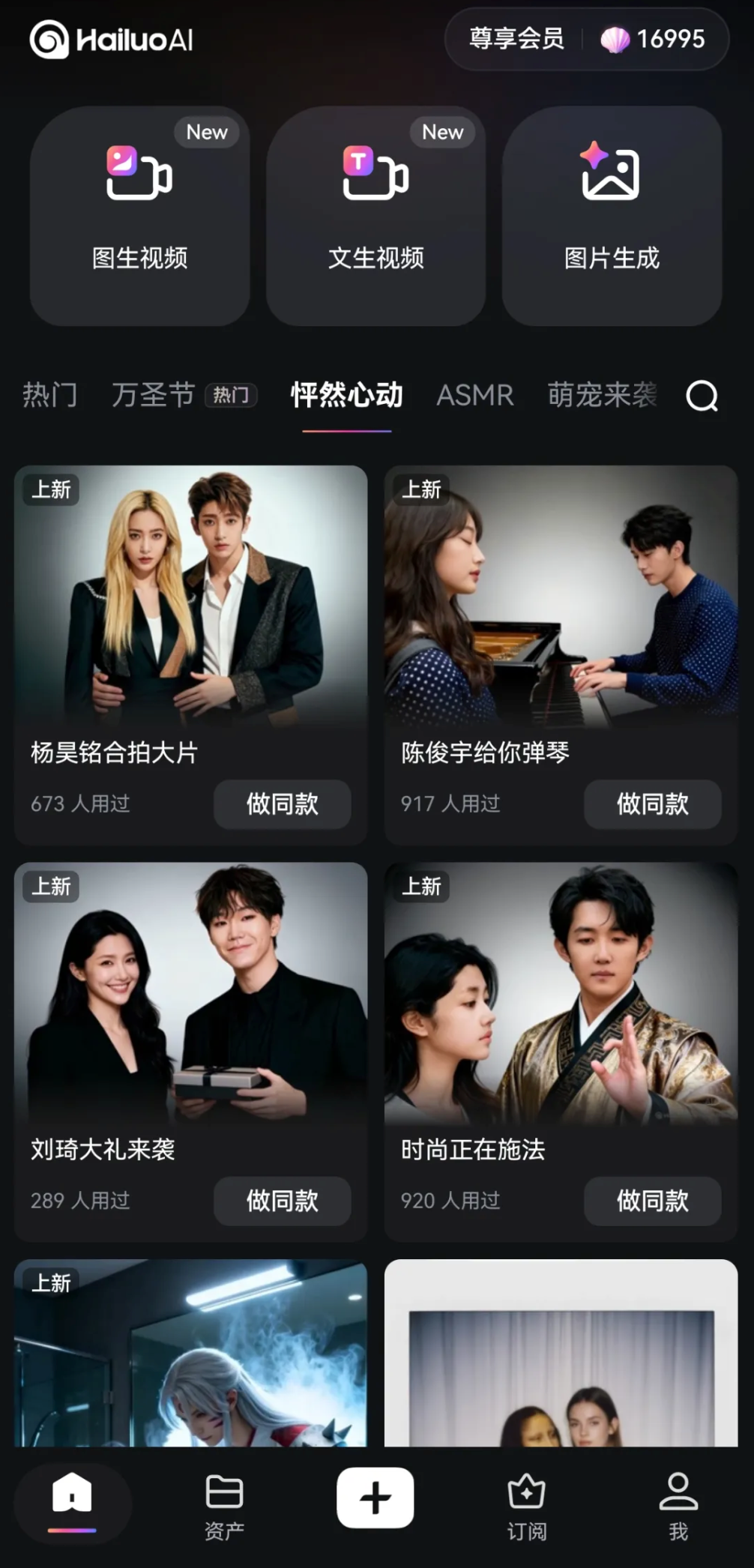Switch to the 热门 tab

[x=49, y=395]
